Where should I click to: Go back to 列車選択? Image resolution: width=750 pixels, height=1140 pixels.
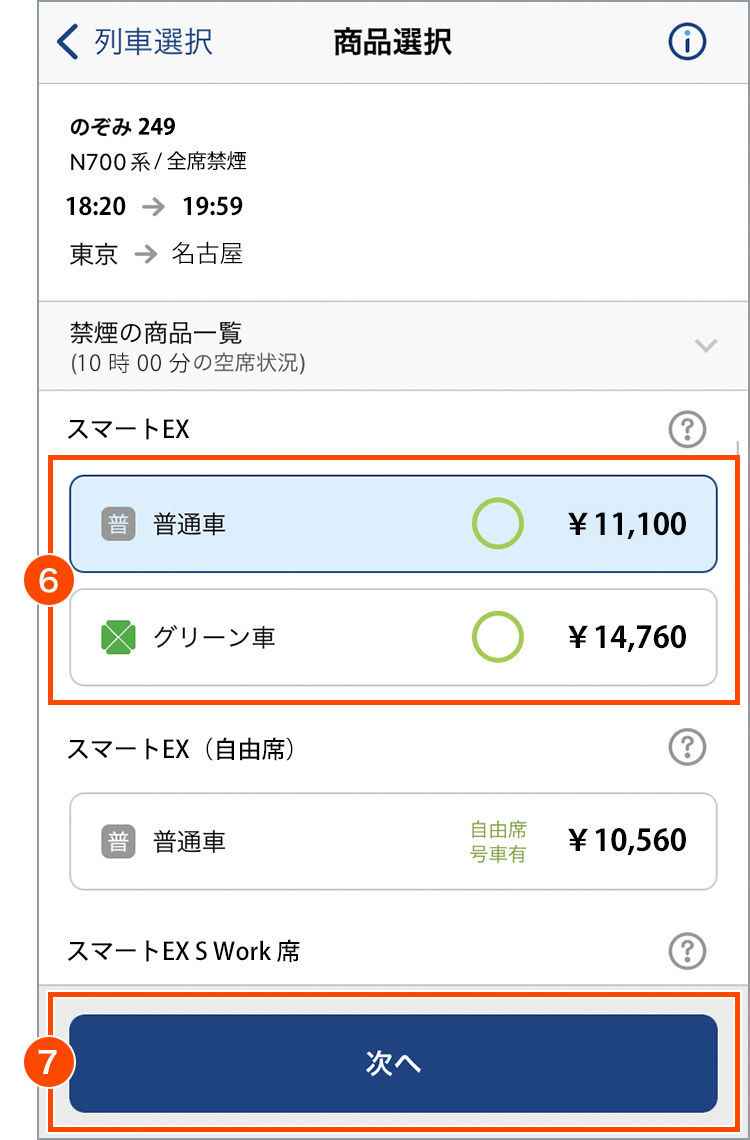[135, 42]
